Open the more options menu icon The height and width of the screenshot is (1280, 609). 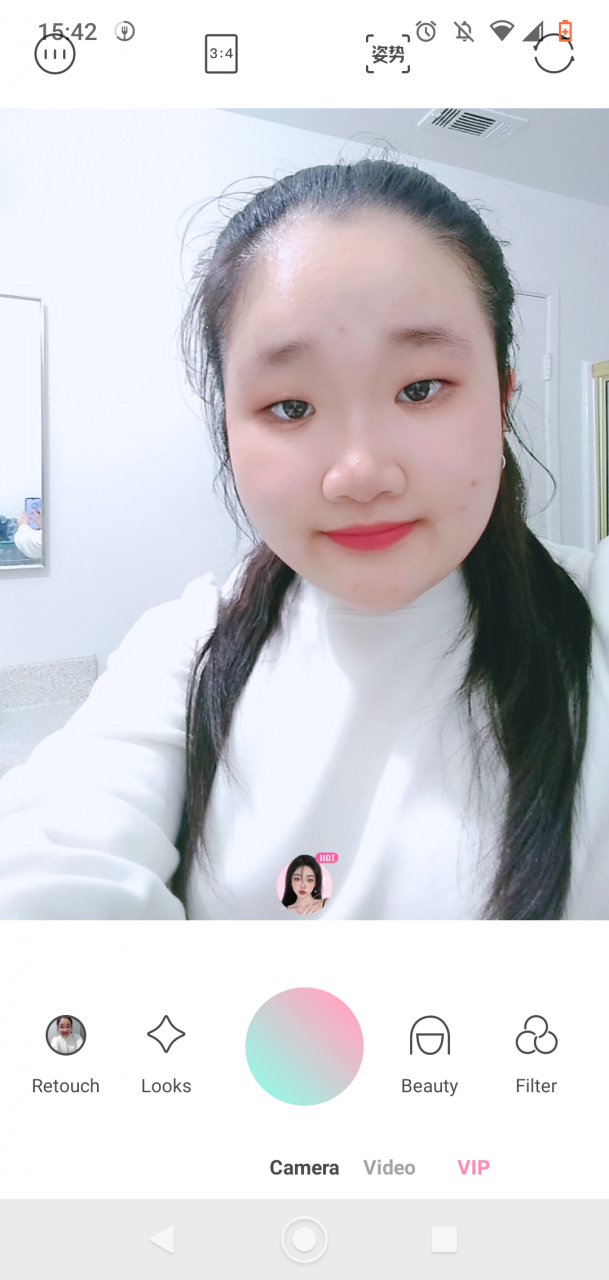coord(55,54)
